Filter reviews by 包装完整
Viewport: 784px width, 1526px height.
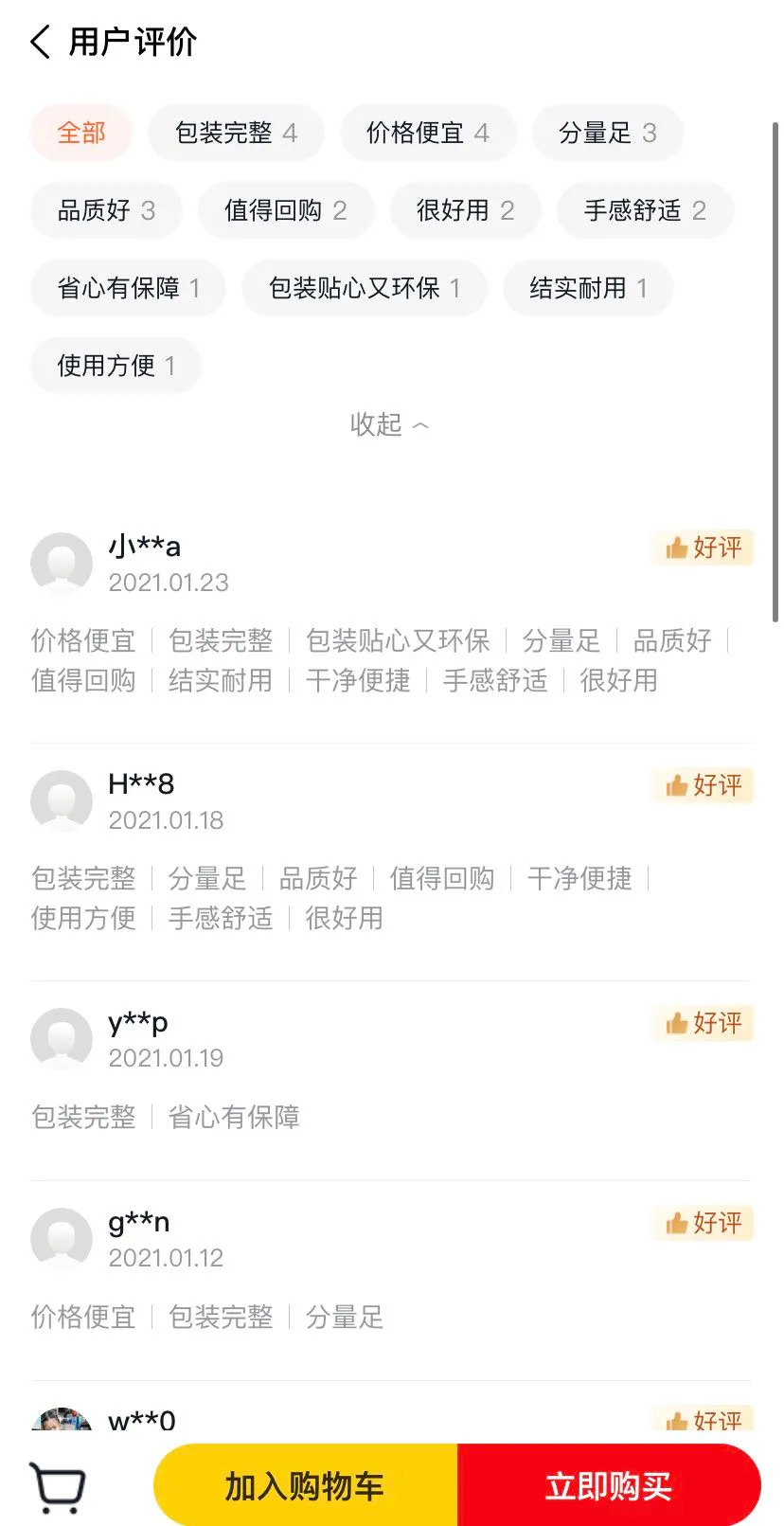point(237,133)
